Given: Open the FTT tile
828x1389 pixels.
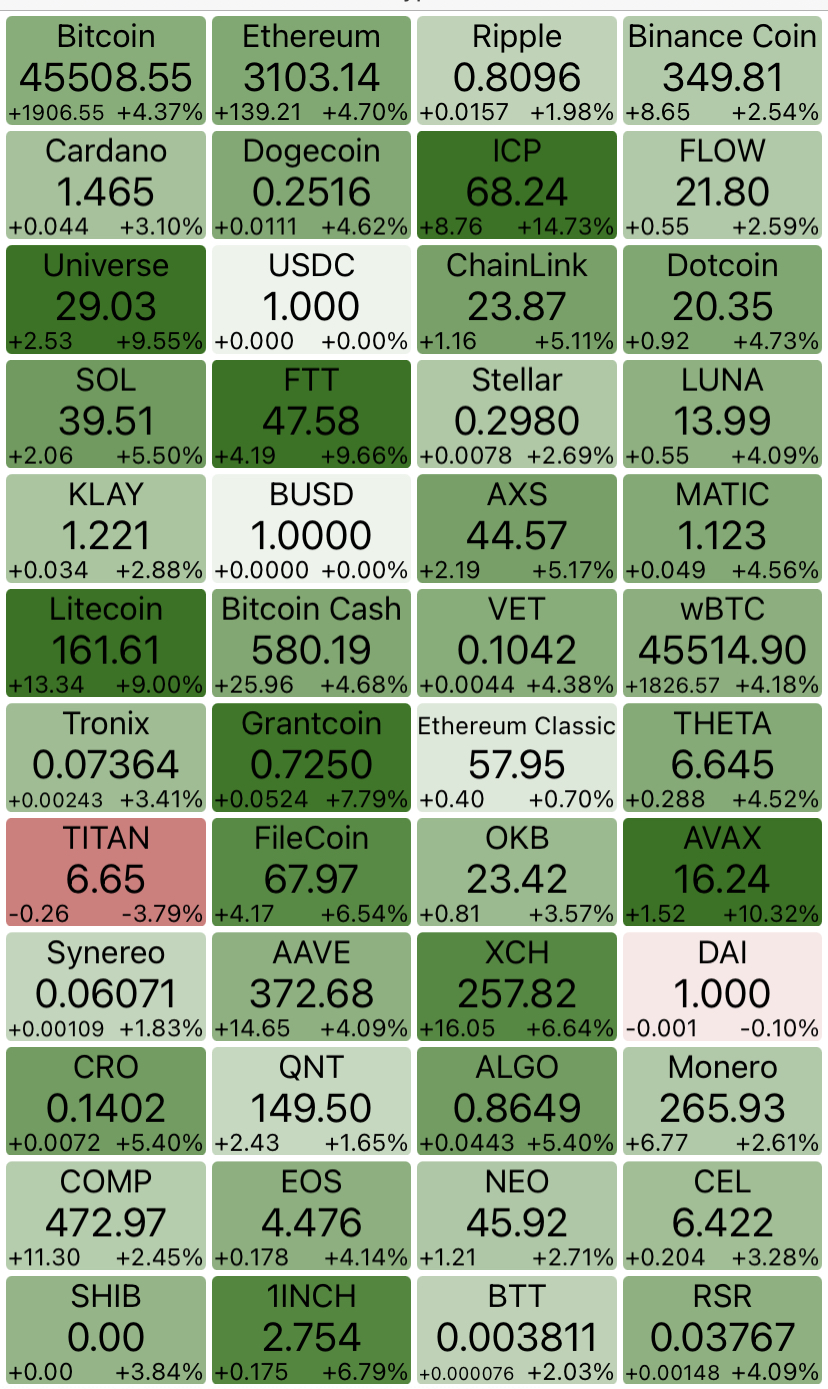Looking at the screenshot, I should coord(311,414).
